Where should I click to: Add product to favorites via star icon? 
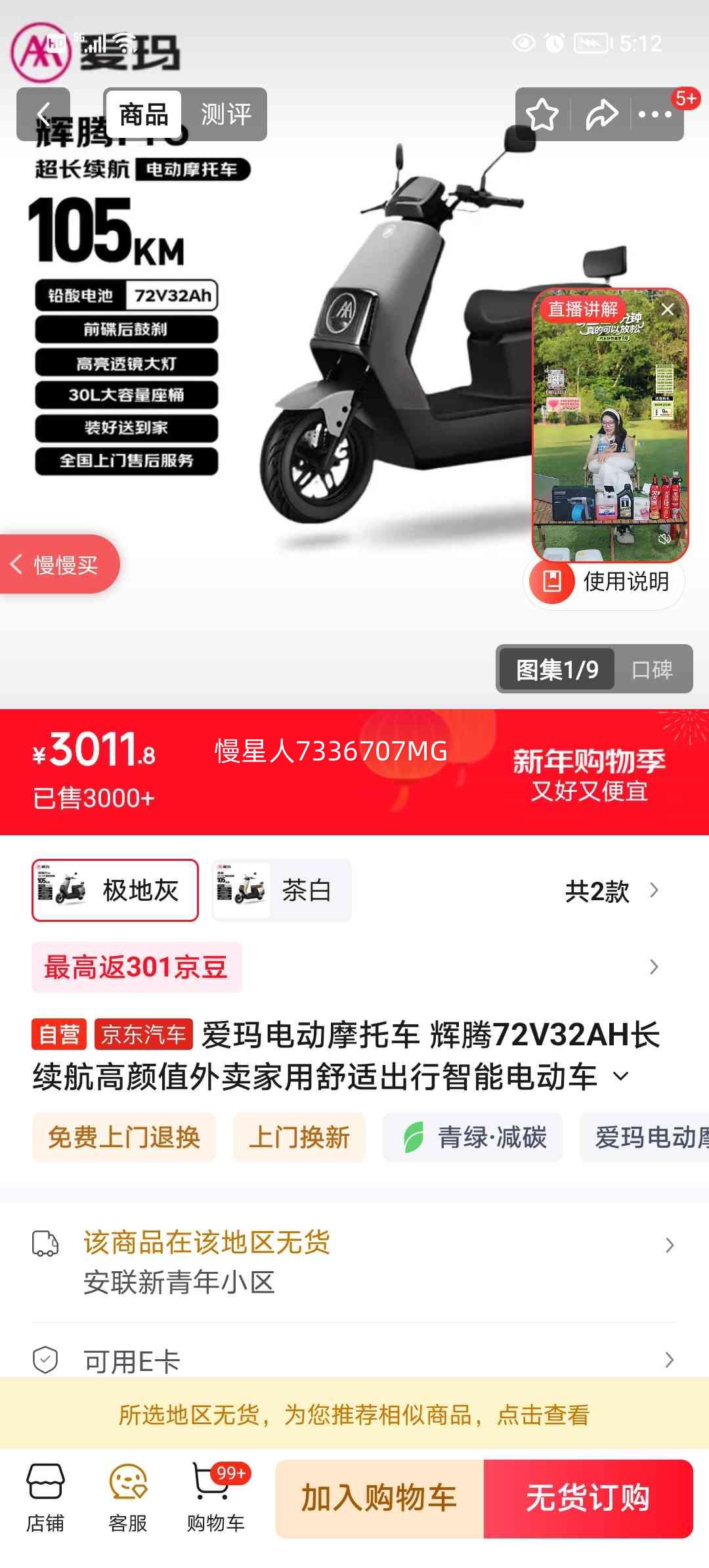pyautogui.click(x=543, y=112)
